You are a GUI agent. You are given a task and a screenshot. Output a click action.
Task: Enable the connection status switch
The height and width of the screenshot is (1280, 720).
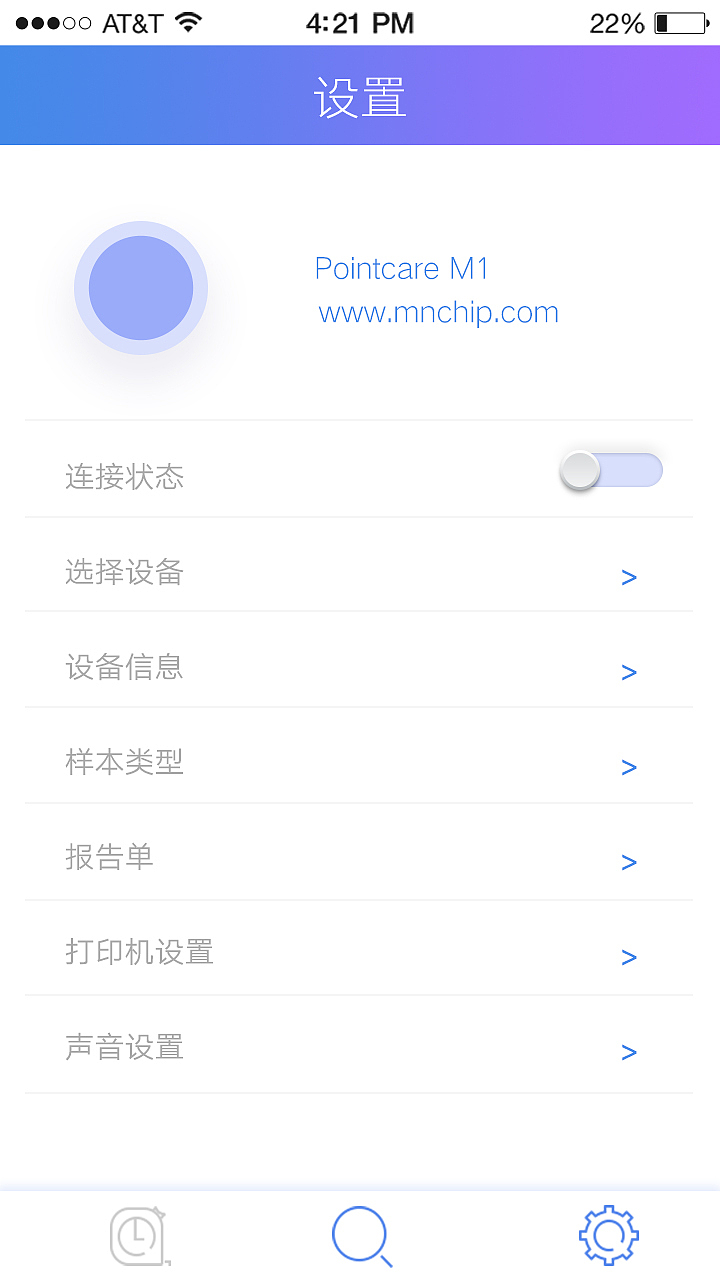click(611, 470)
